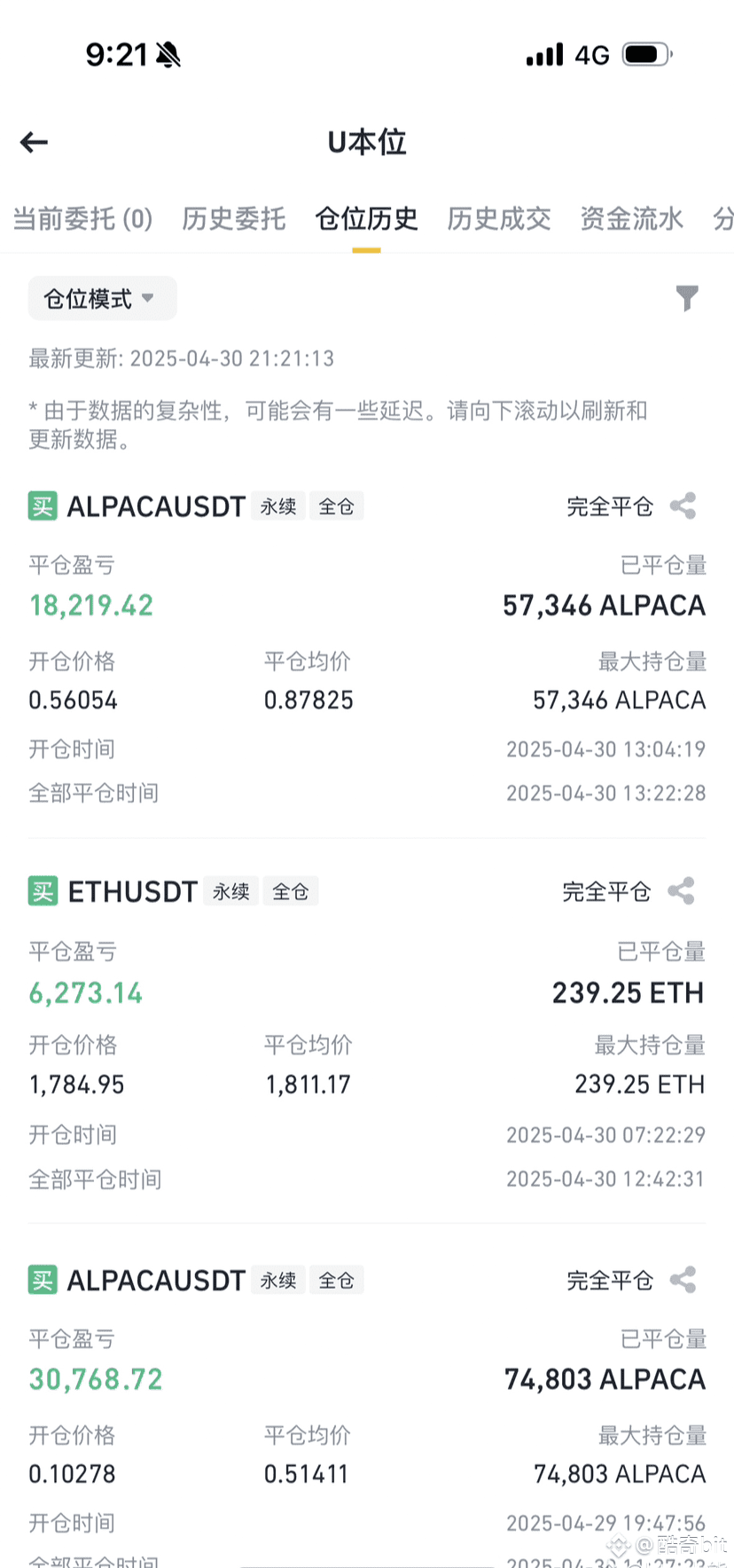Open the 资金流水 tab
This screenshot has width=734, height=1568.
coord(631,218)
